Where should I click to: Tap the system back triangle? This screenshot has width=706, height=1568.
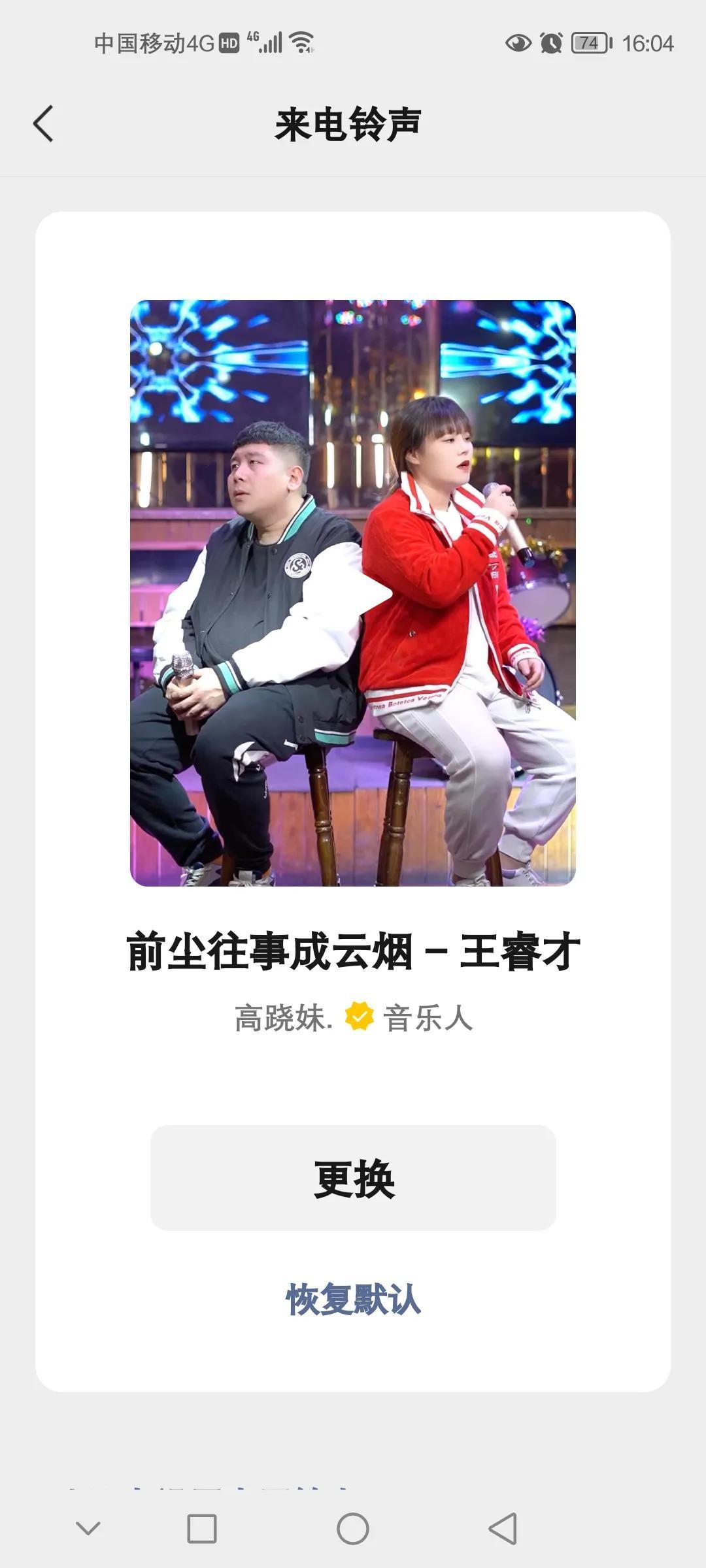[503, 1529]
